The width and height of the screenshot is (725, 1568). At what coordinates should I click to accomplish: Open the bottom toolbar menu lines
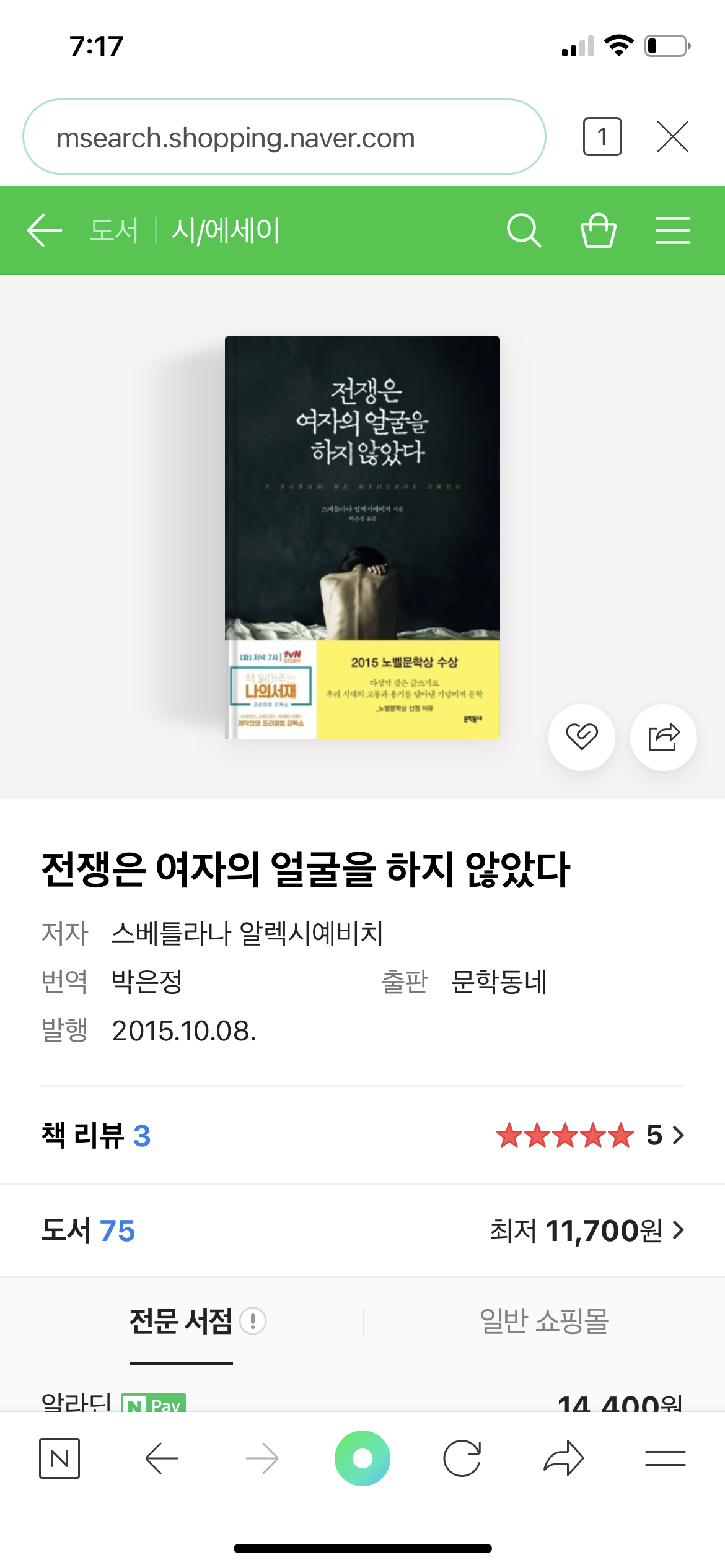pyautogui.click(x=666, y=1458)
